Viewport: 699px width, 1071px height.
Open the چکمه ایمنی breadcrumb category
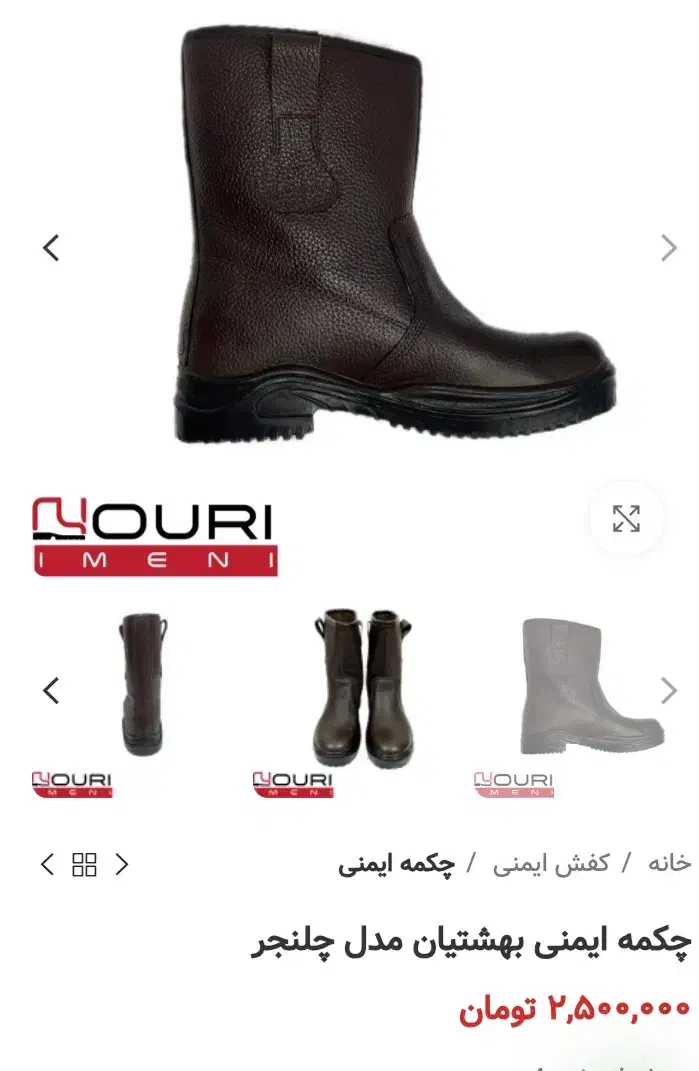pyautogui.click(x=396, y=864)
